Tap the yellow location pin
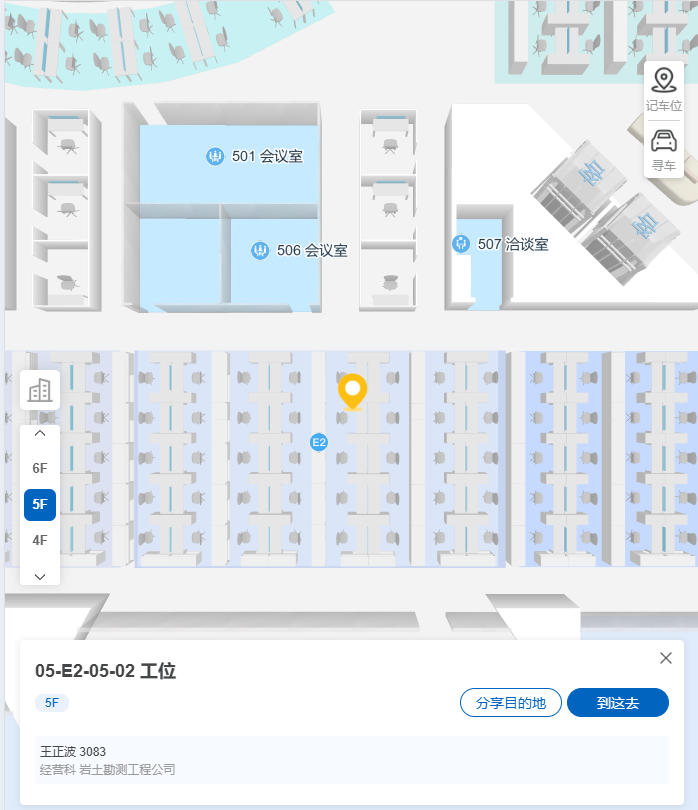This screenshot has height=810, width=698. tap(352, 392)
